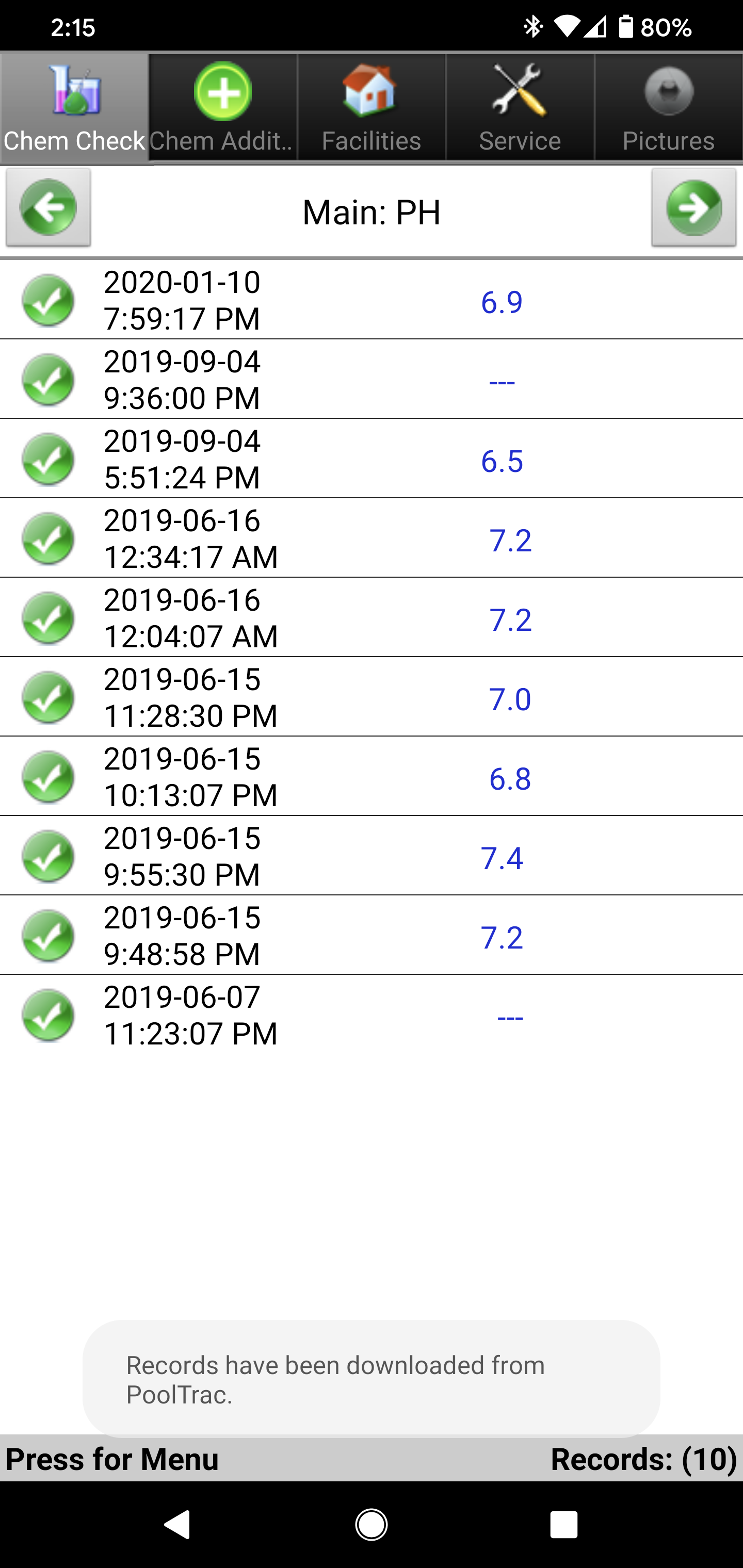This screenshot has height=1568, width=743.
Task: View the 2019-06-15 11:28:30 PM record
Action: (x=372, y=697)
